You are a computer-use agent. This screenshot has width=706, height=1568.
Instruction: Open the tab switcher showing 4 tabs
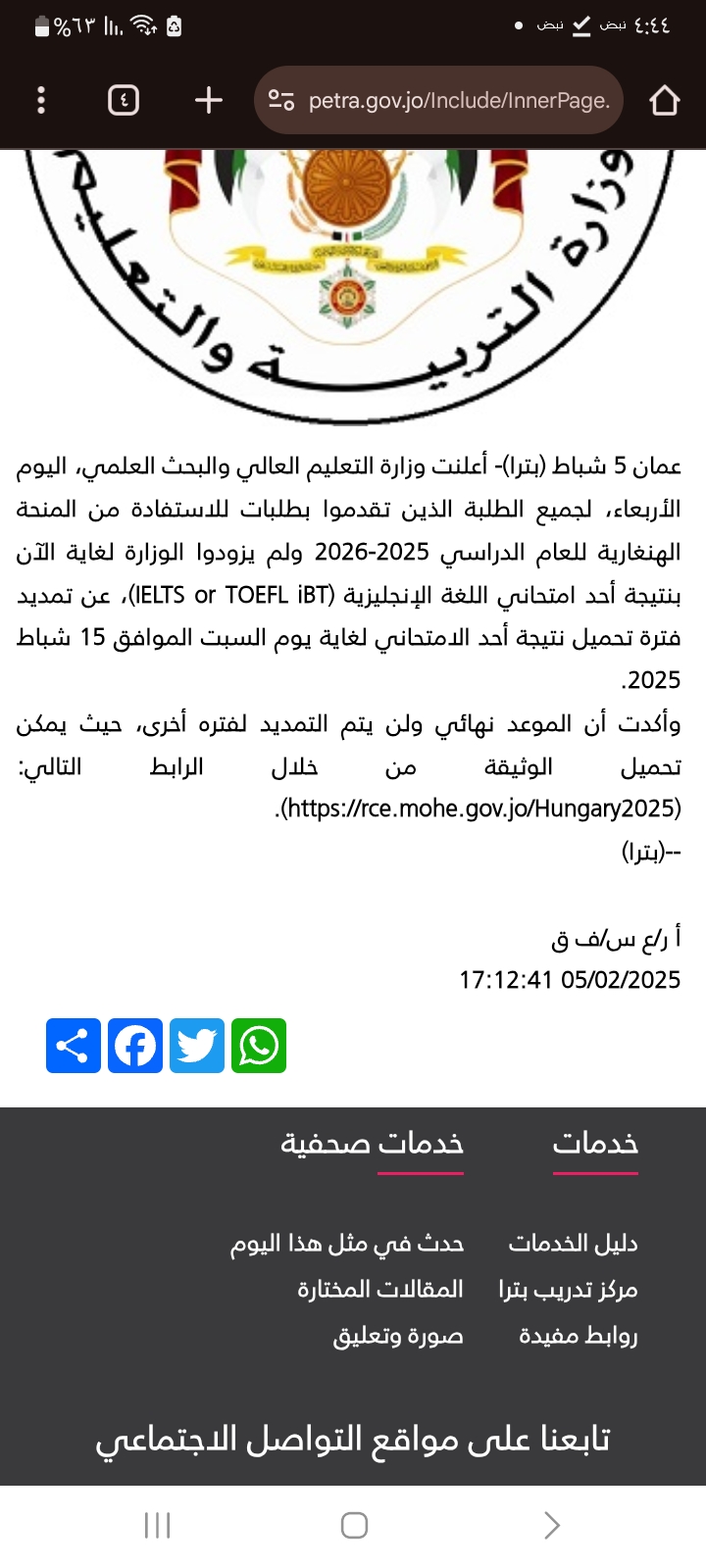pyautogui.click(x=124, y=100)
